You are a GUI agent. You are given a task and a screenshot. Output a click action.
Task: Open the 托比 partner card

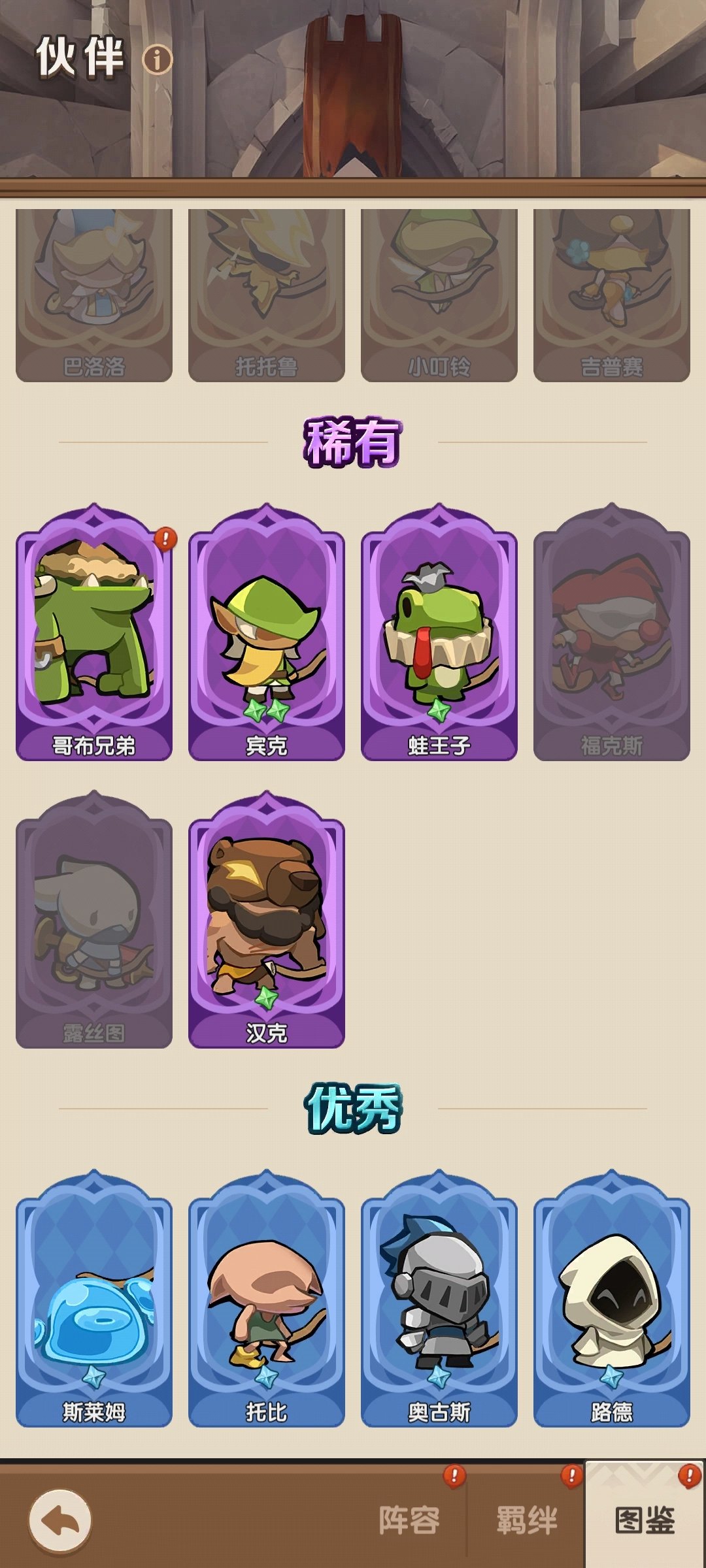click(x=267, y=1300)
